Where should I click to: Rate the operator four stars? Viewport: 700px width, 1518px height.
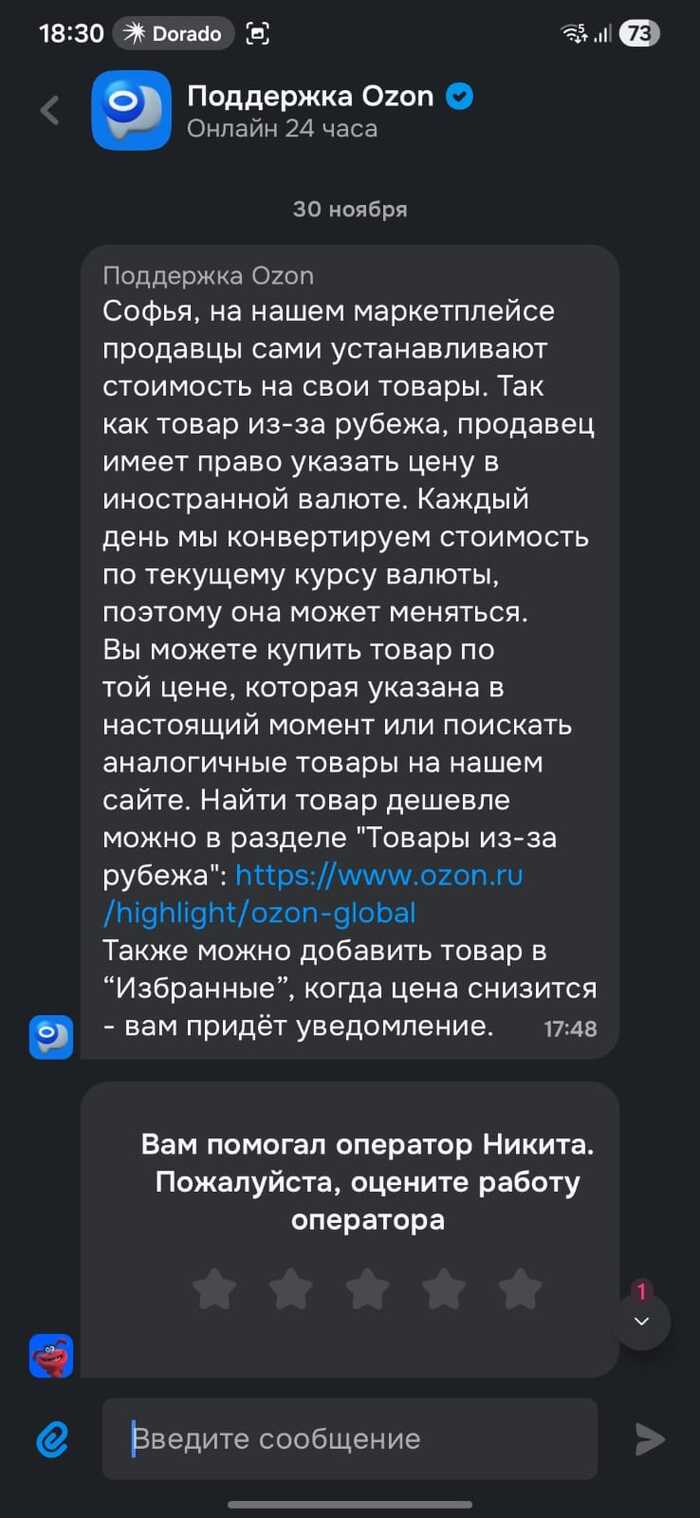tap(444, 1289)
